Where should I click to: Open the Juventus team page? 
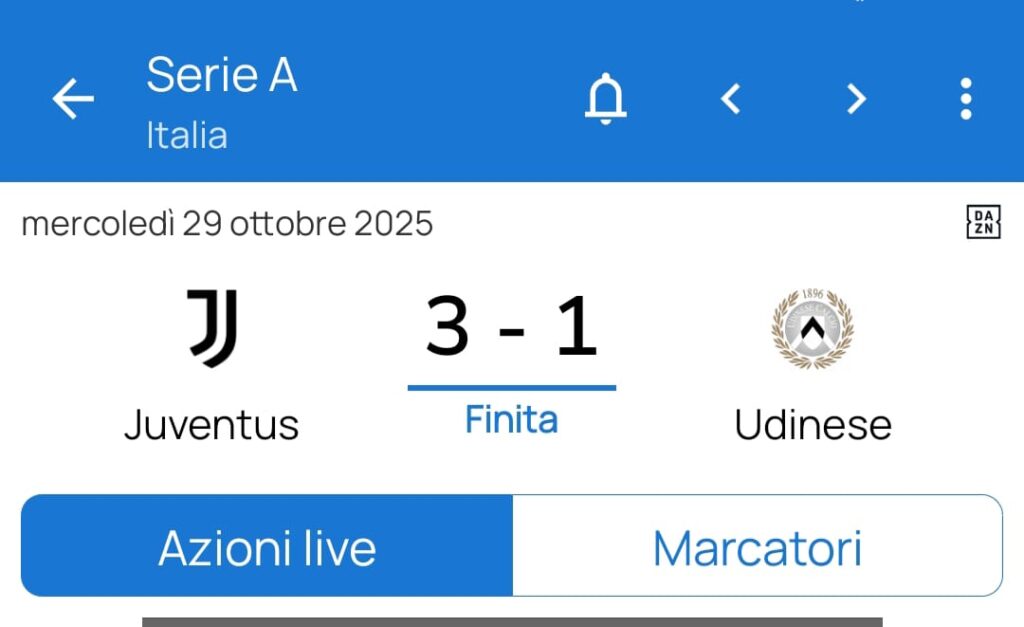pyautogui.click(x=212, y=365)
